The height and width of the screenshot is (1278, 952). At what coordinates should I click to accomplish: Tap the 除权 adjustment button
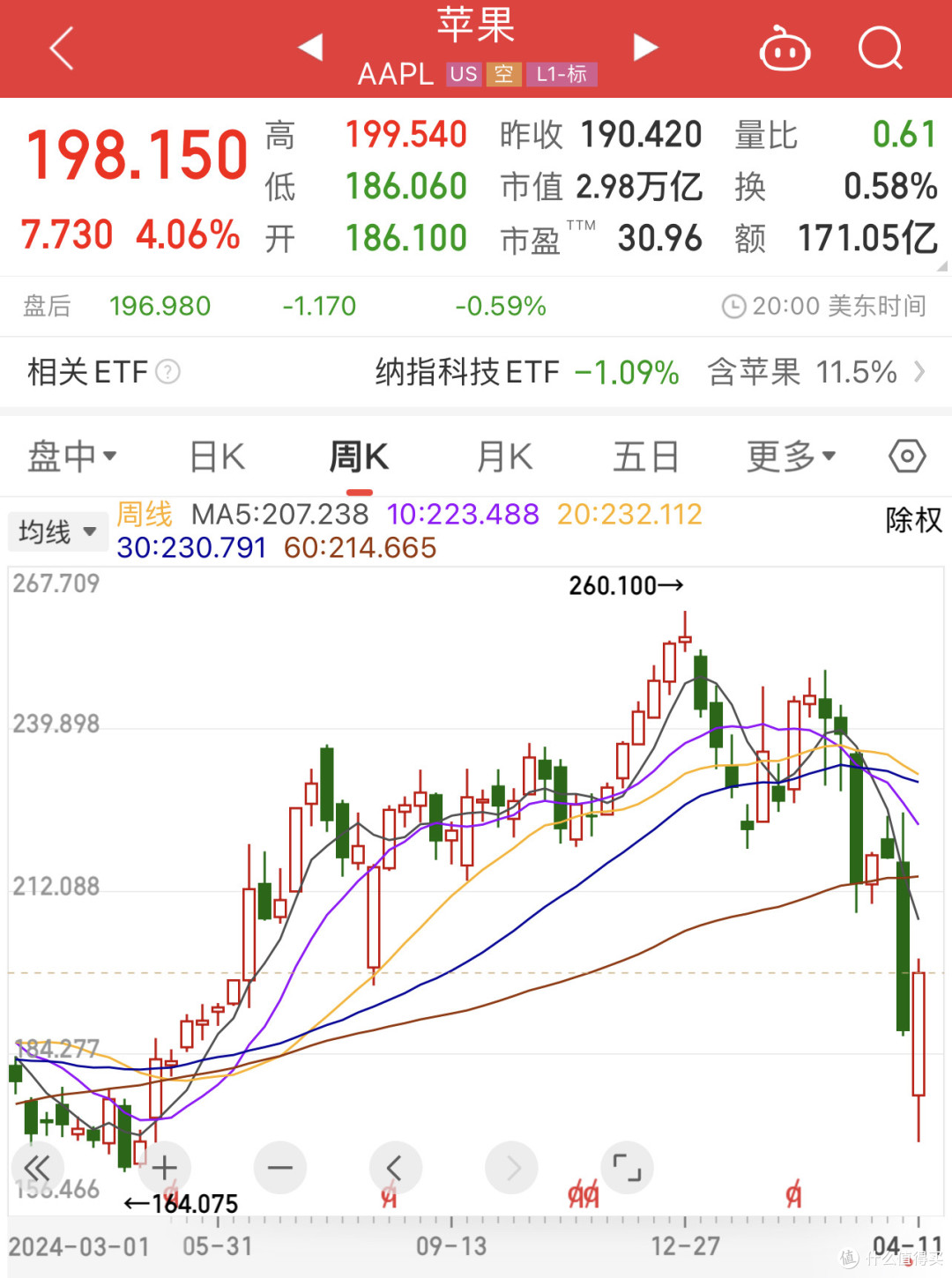(914, 520)
